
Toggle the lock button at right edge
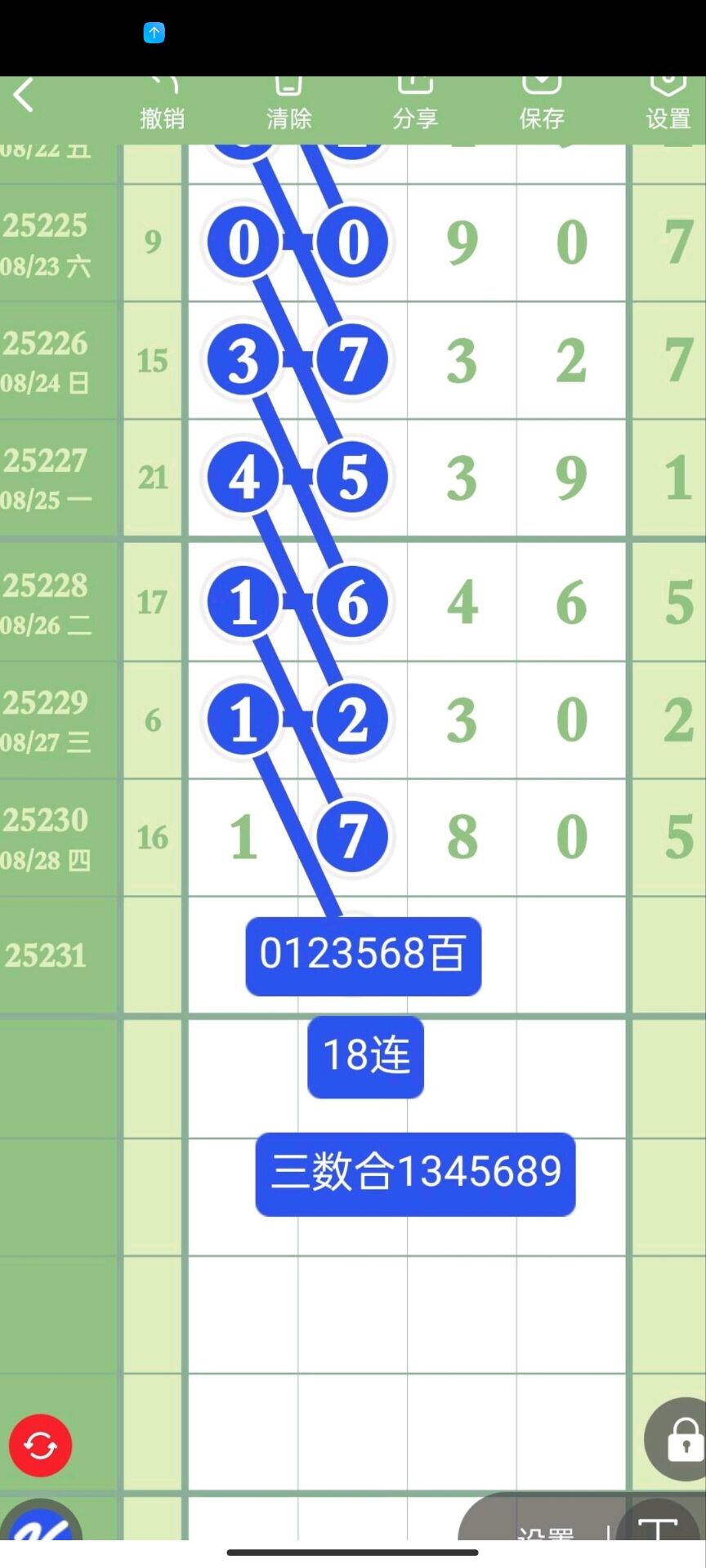click(x=678, y=1439)
